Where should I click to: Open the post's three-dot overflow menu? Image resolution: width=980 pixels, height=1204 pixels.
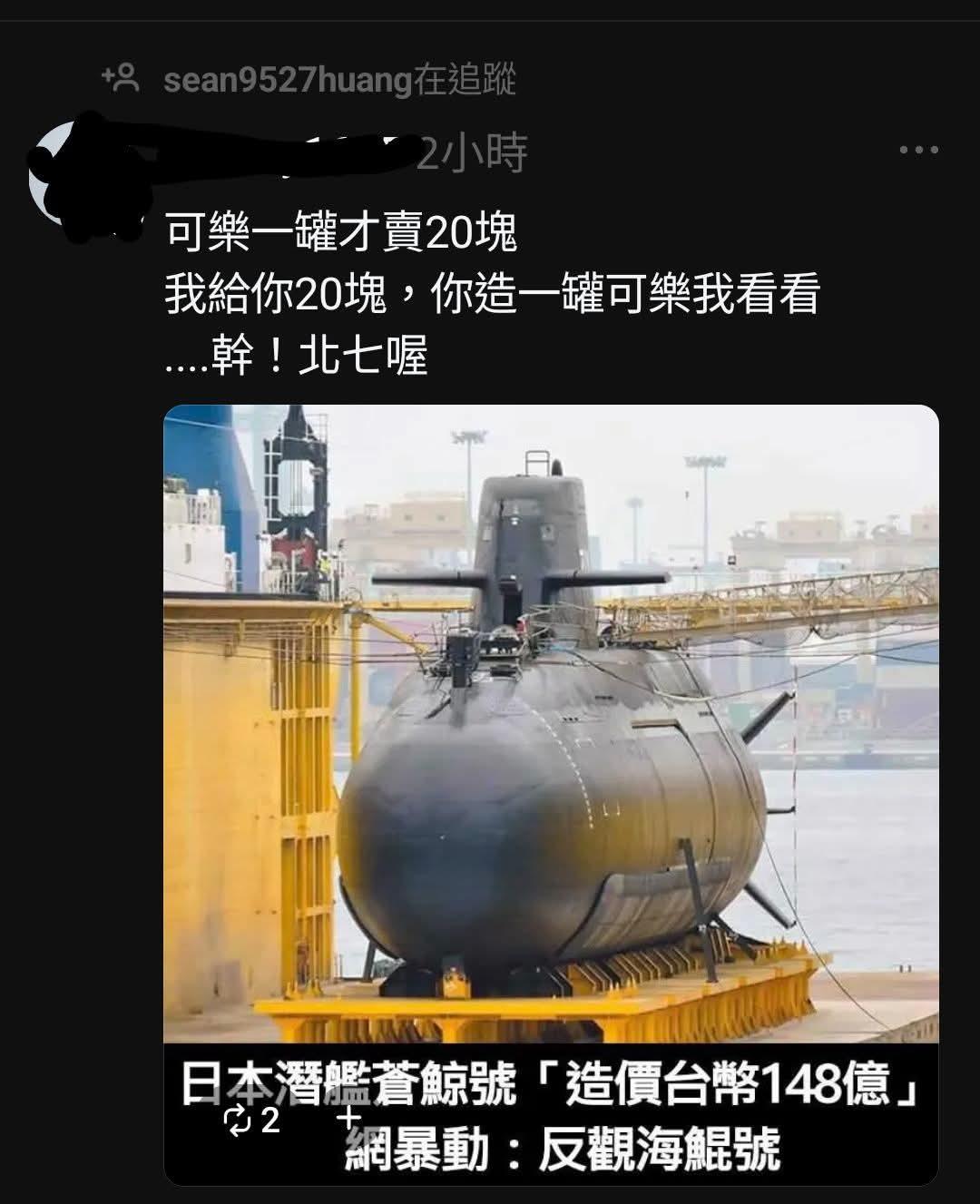click(x=918, y=151)
